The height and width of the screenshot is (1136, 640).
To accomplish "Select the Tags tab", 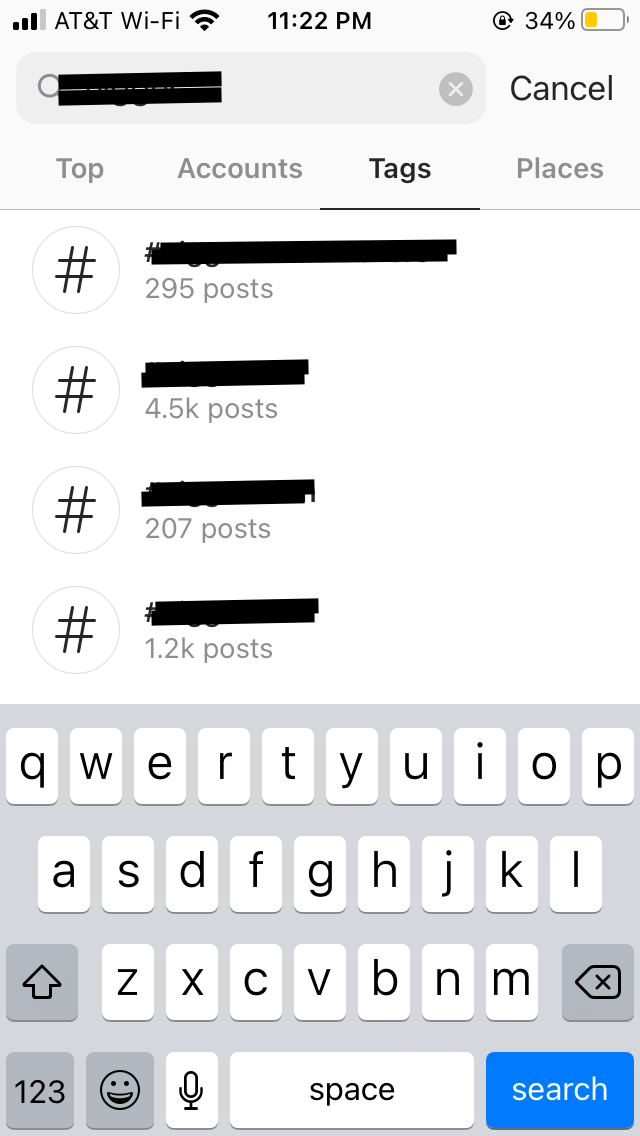I will coord(400,168).
